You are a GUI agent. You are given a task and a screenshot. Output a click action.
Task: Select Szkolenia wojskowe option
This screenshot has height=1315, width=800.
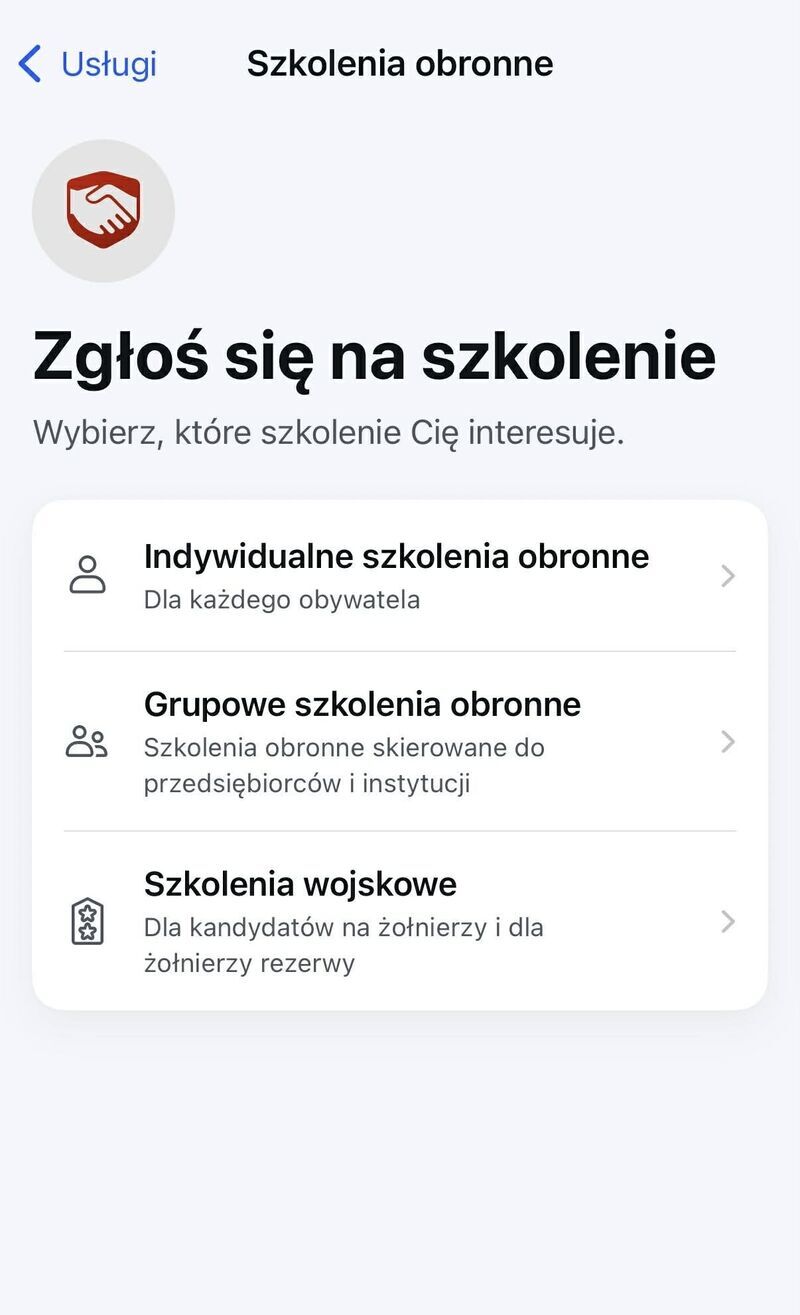400,920
